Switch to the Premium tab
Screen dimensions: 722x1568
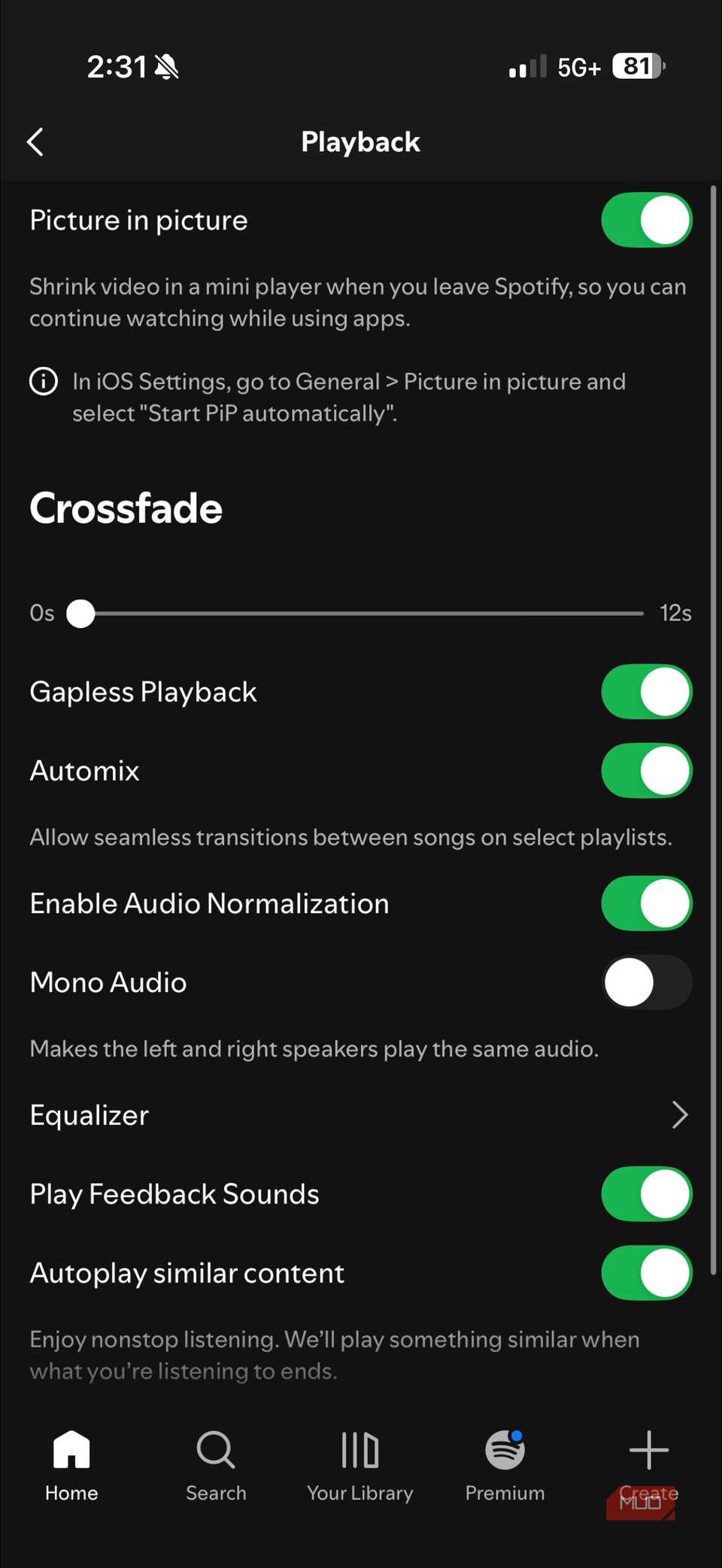(504, 1466)
